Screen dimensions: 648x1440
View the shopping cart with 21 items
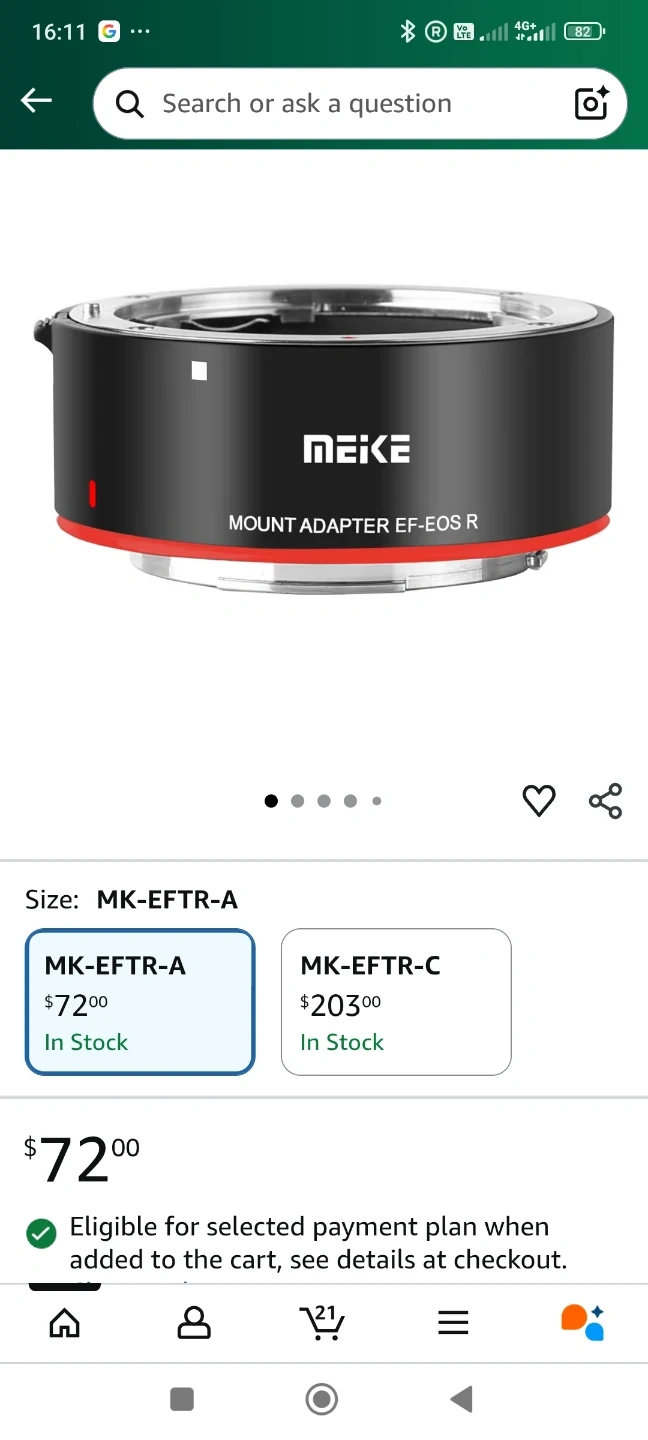pyautogui.click(x=323, y=1323)
